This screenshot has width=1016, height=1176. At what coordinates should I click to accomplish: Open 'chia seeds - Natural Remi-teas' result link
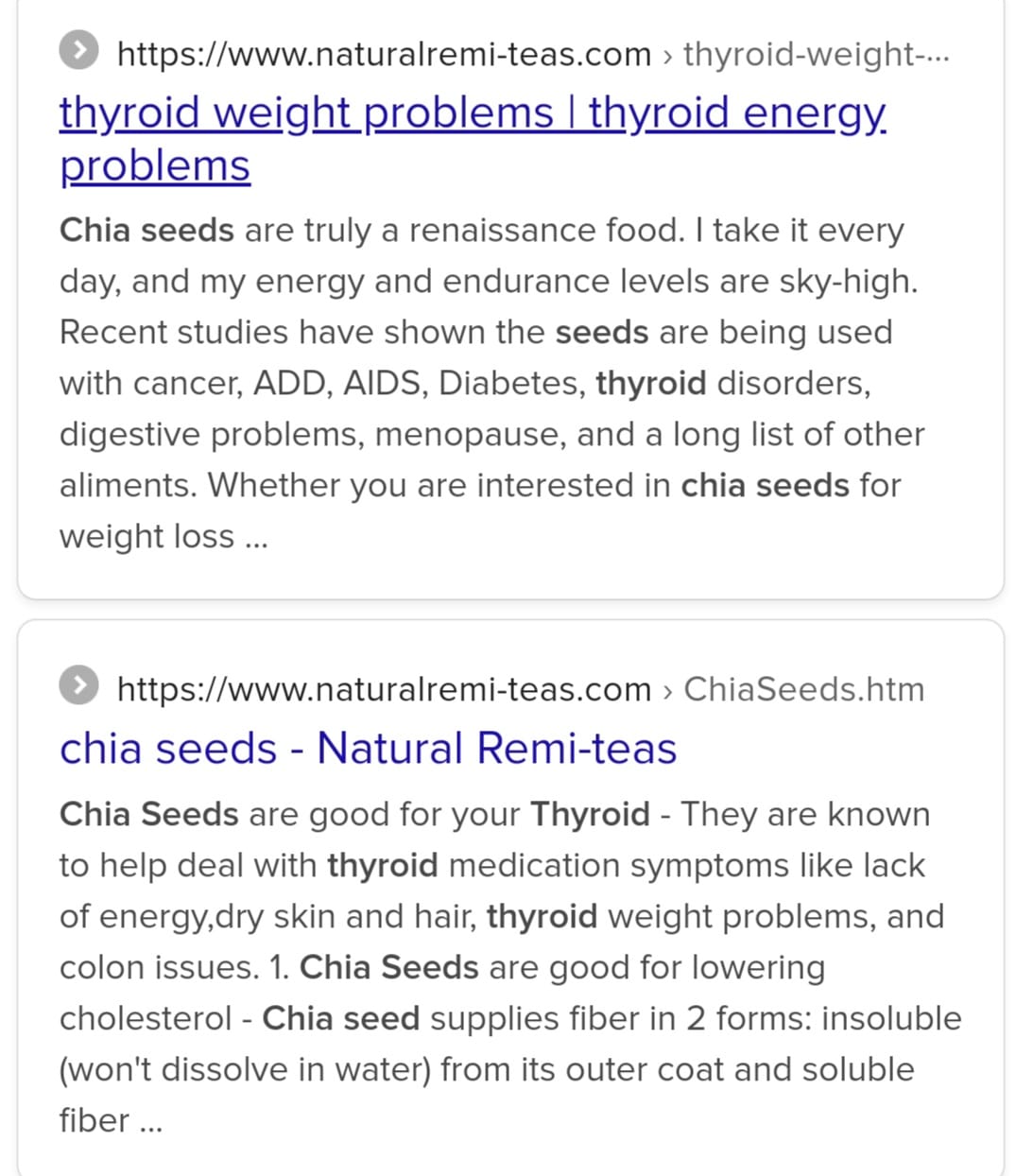pyautogui.click(x=368, y=748)
